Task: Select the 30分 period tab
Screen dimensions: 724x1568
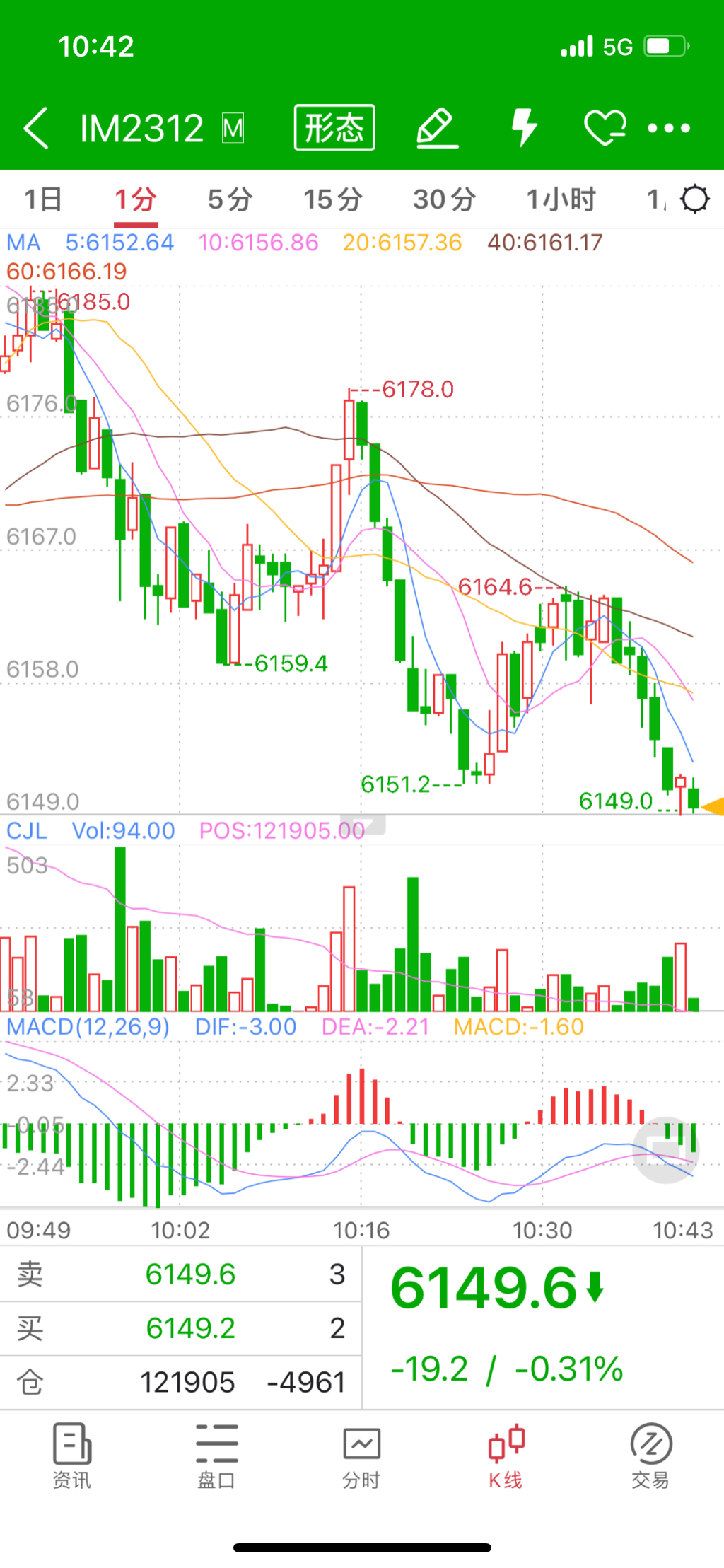Action: [x=444, y=199]
